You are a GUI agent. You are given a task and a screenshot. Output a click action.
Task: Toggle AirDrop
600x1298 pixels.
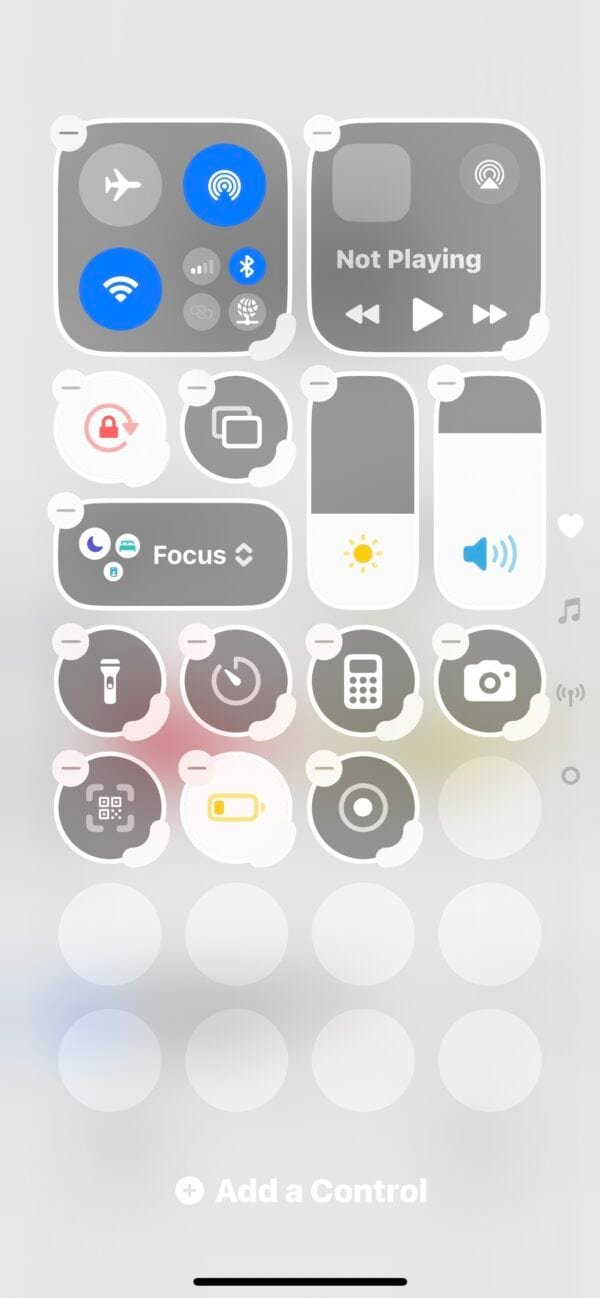point(225,185)
